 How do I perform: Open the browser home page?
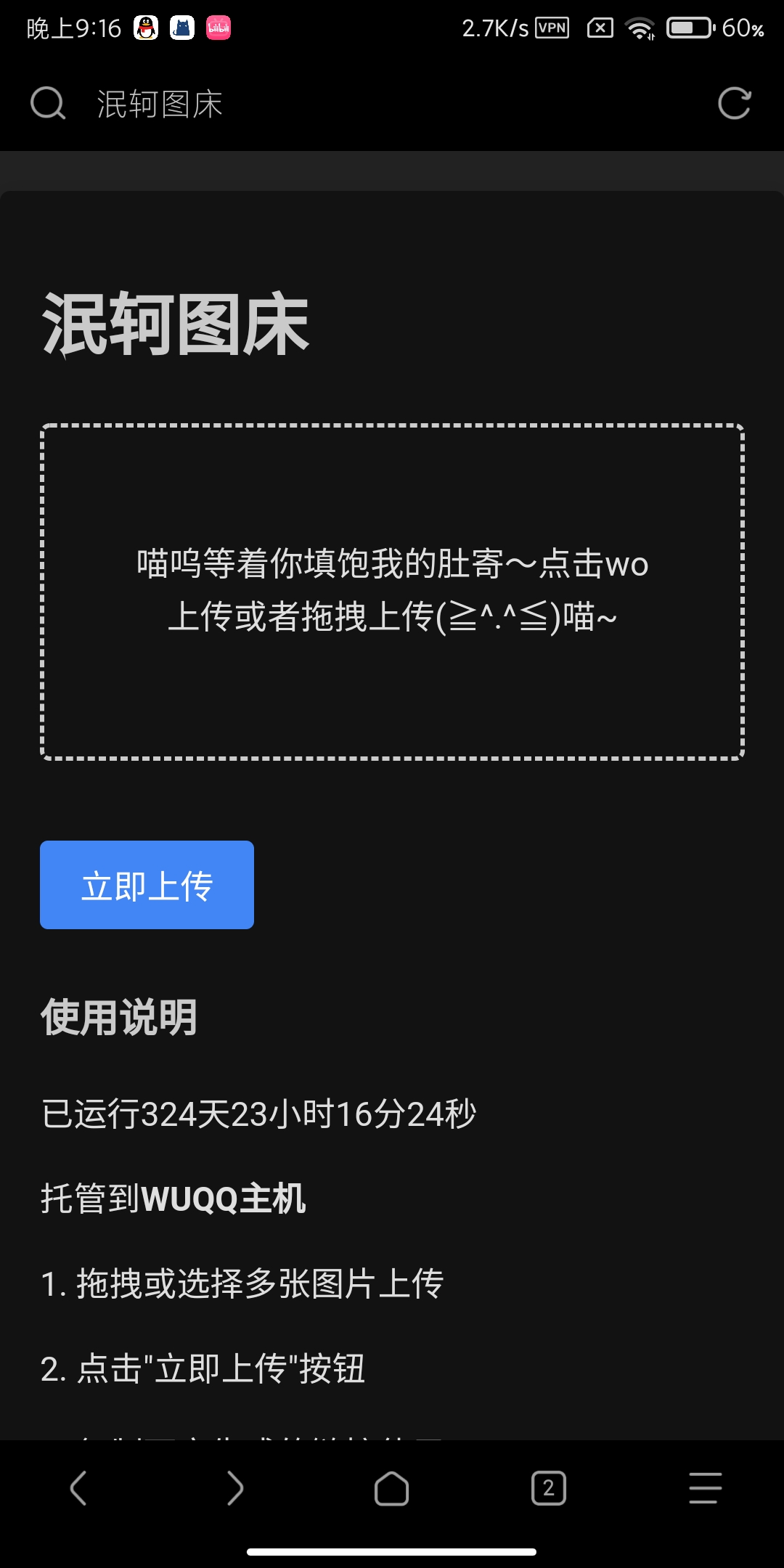391,1489
